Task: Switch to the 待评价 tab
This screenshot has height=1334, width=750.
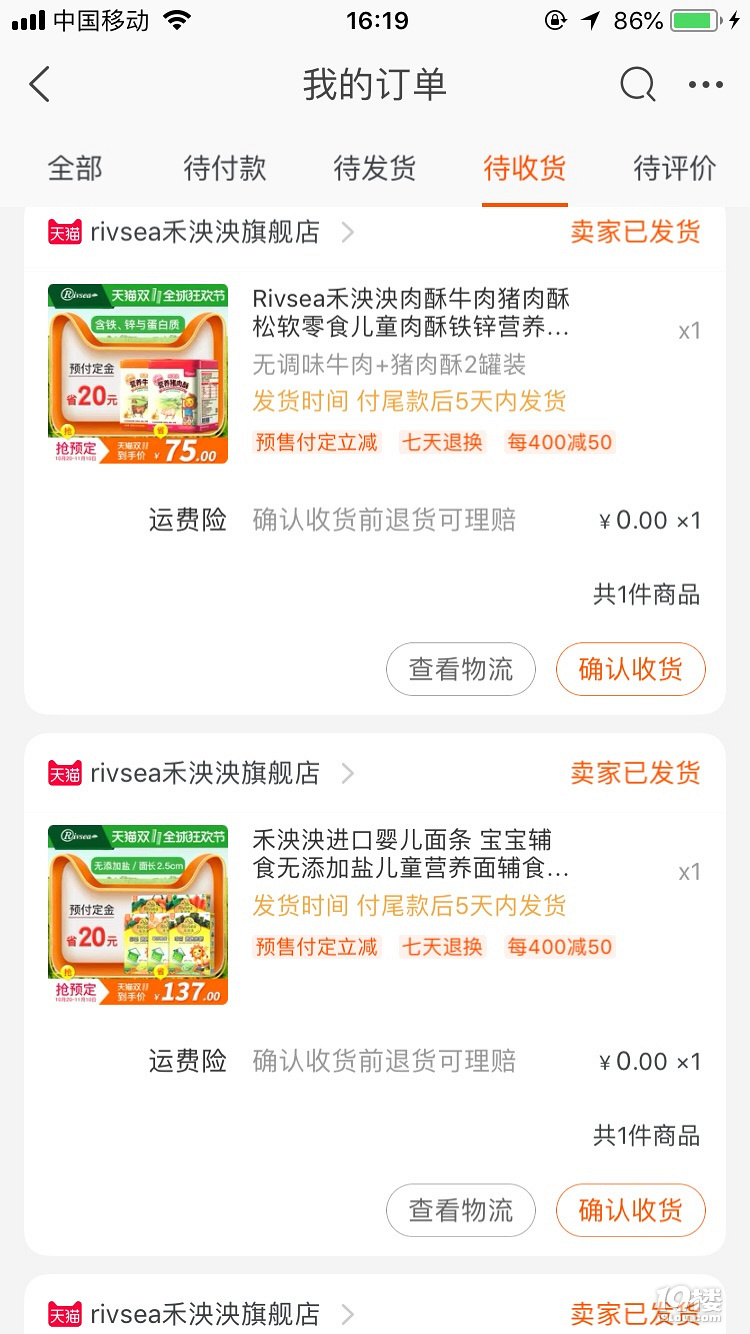Action: [x=675, y=168]
